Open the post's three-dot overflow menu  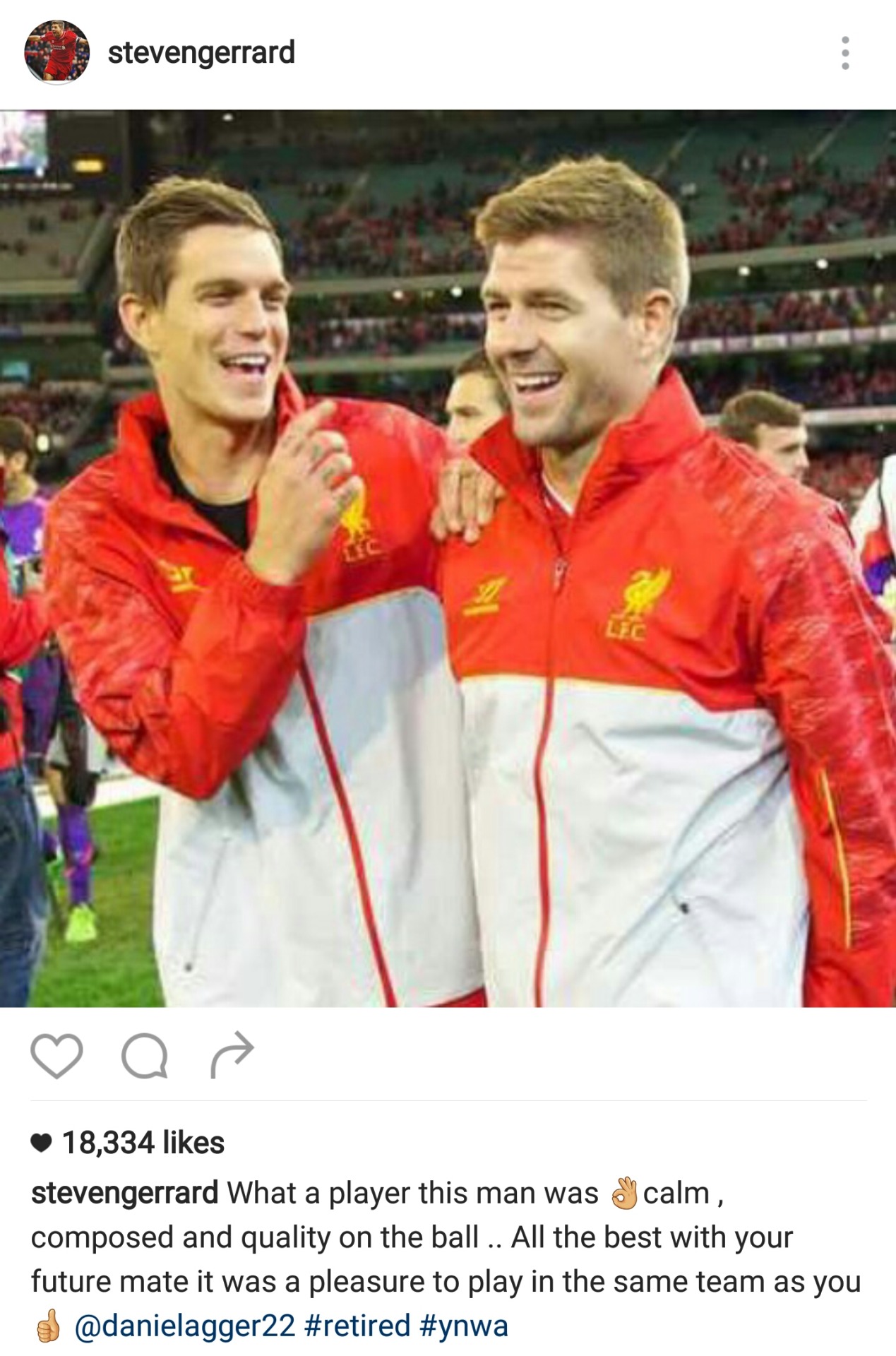click(845, 53)
